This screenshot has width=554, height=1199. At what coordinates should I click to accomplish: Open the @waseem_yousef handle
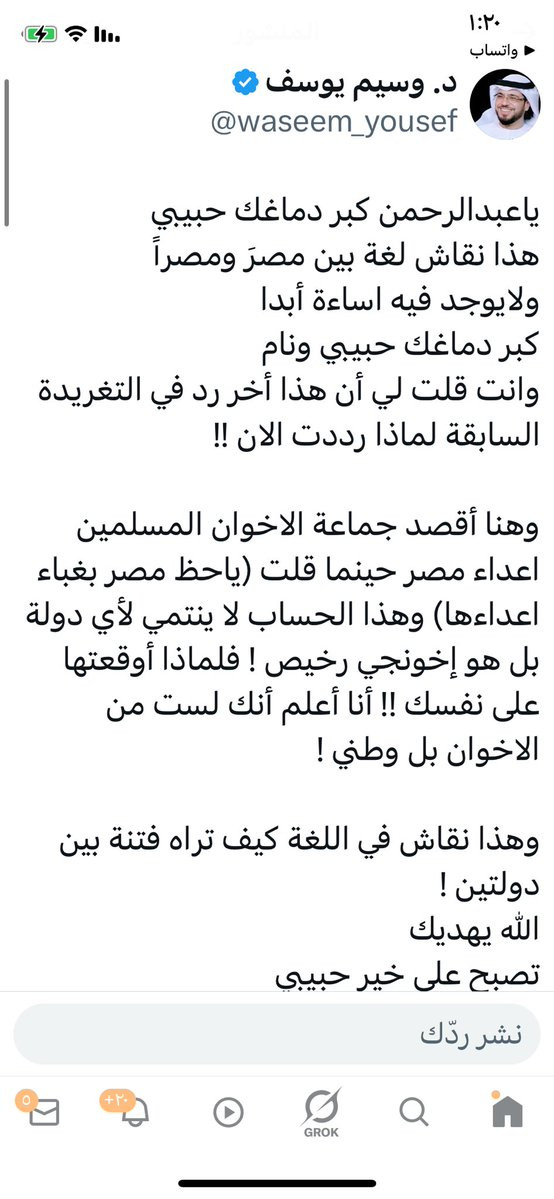[x=334, y=122]
